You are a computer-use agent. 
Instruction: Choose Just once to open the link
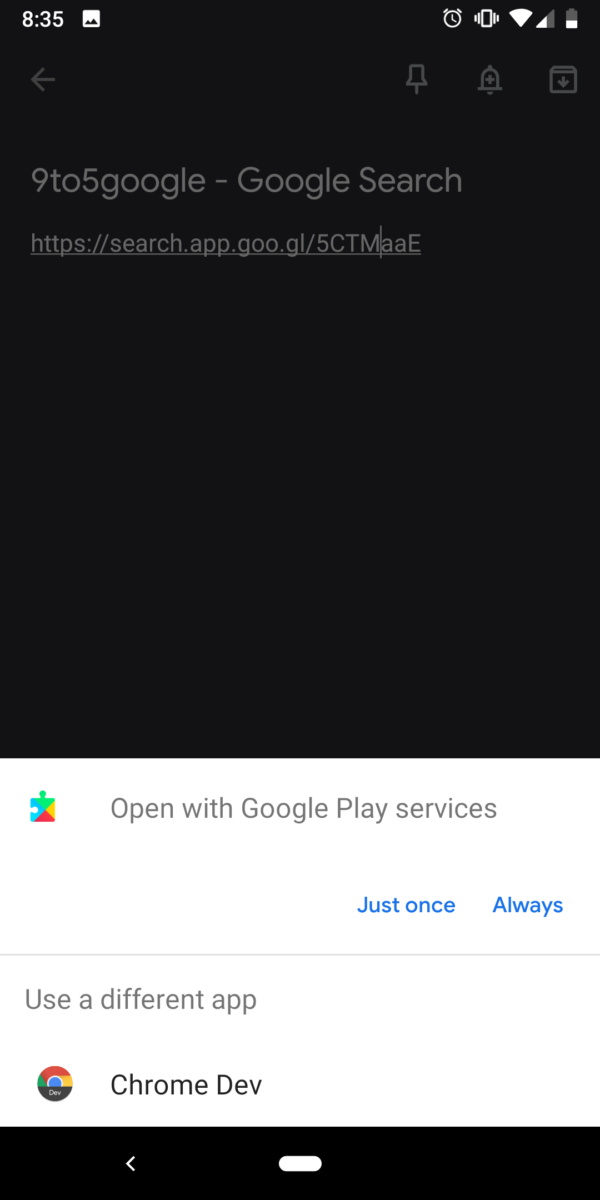coord(406,905)
